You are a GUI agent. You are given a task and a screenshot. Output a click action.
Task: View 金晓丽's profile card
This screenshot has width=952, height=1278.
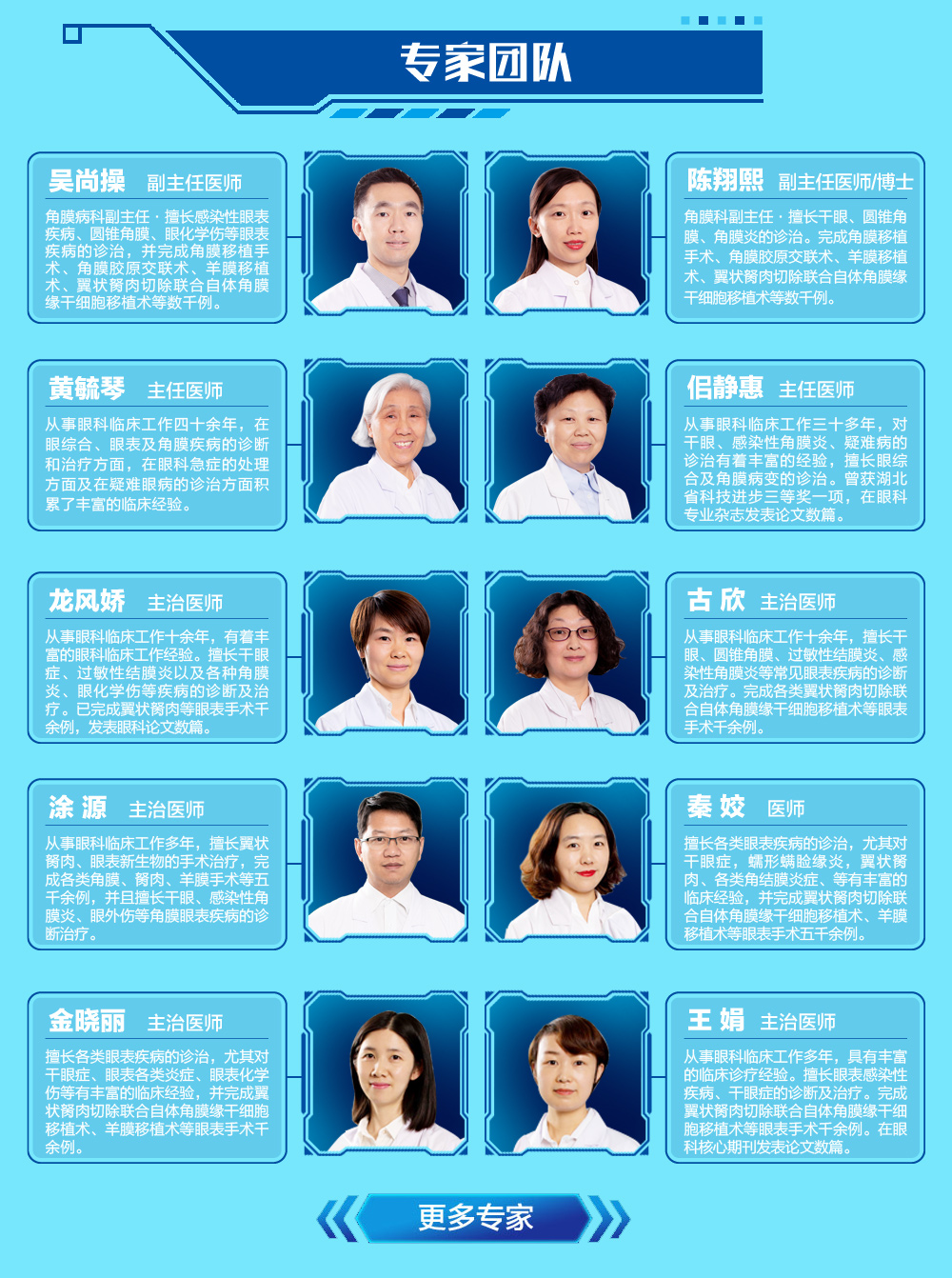[x=157, y=1078]
